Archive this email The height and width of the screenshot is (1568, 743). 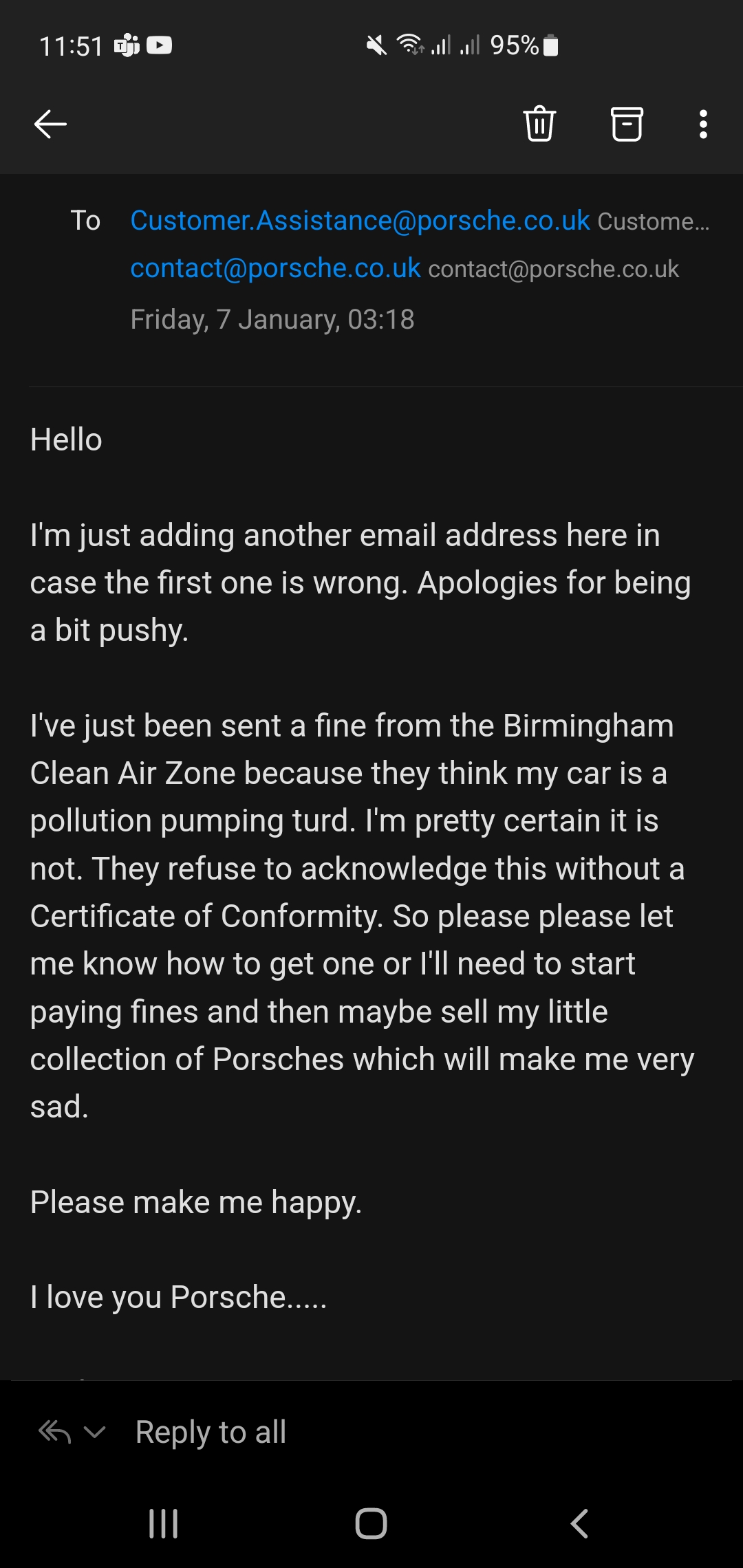[x=627, y=124]
